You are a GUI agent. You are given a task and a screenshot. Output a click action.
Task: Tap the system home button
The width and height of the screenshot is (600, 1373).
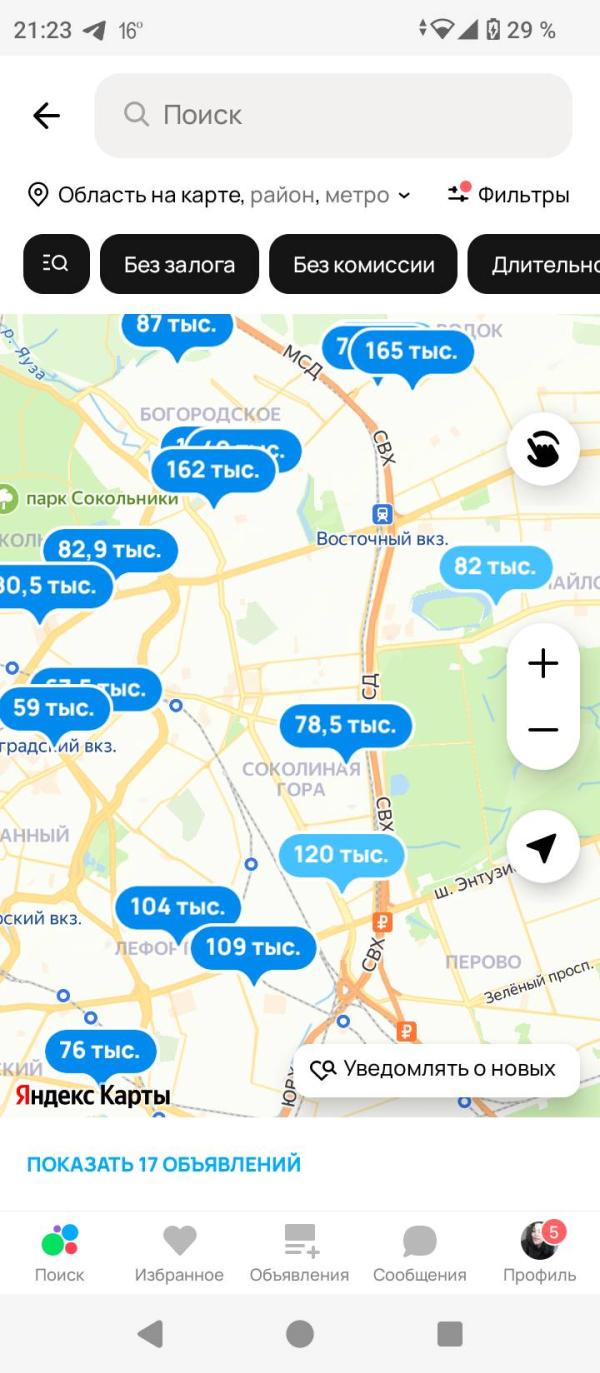(x=300, y=1333)
